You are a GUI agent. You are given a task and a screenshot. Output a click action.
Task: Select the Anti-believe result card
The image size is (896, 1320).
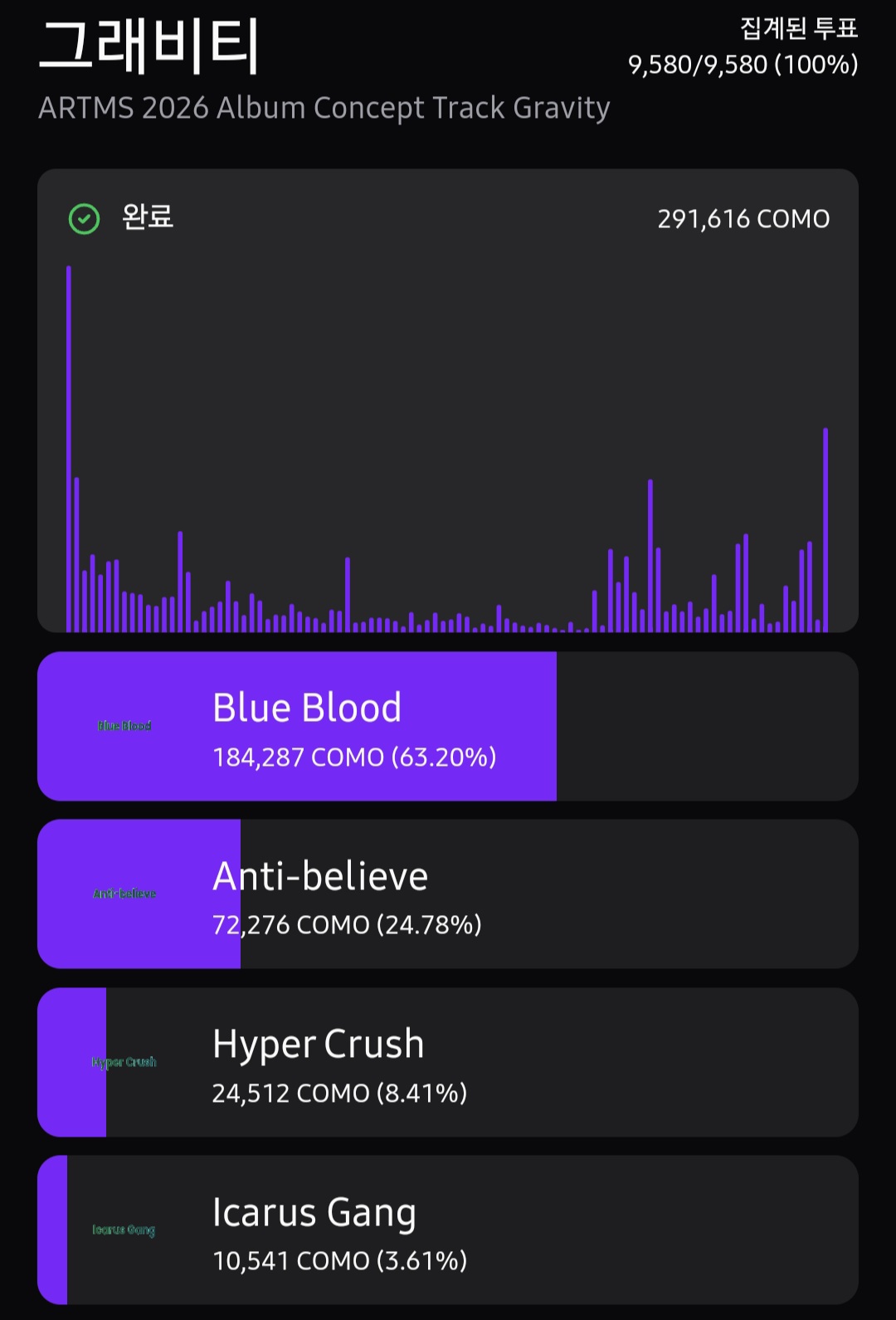(448, 894)
